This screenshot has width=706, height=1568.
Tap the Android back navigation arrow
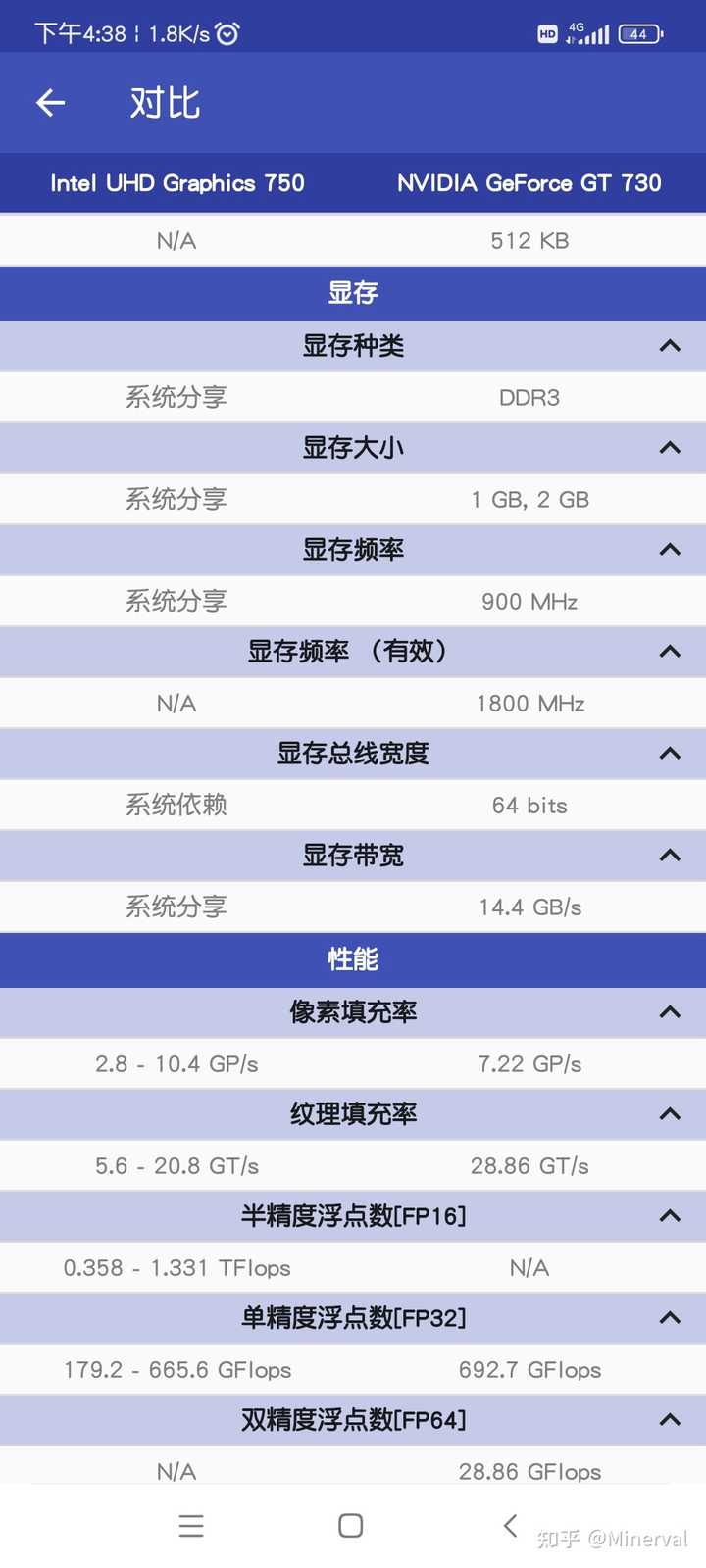pos(509,1525)
